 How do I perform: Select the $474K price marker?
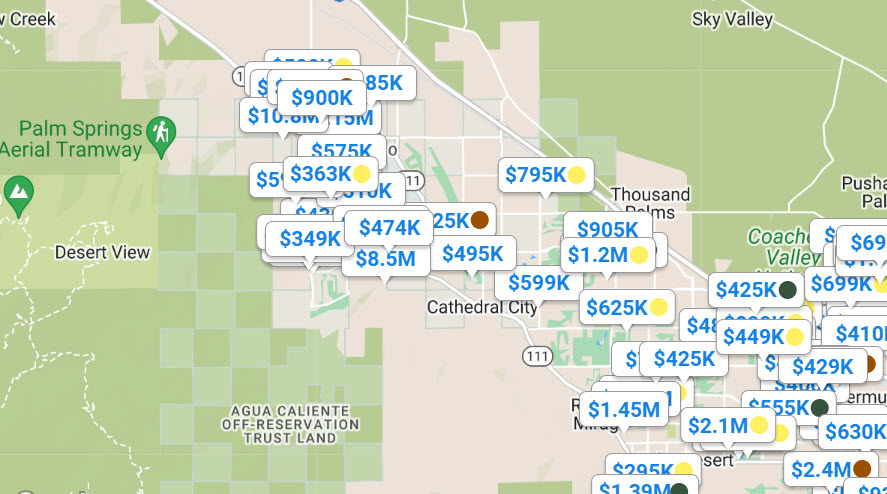(x=389, y=228)
